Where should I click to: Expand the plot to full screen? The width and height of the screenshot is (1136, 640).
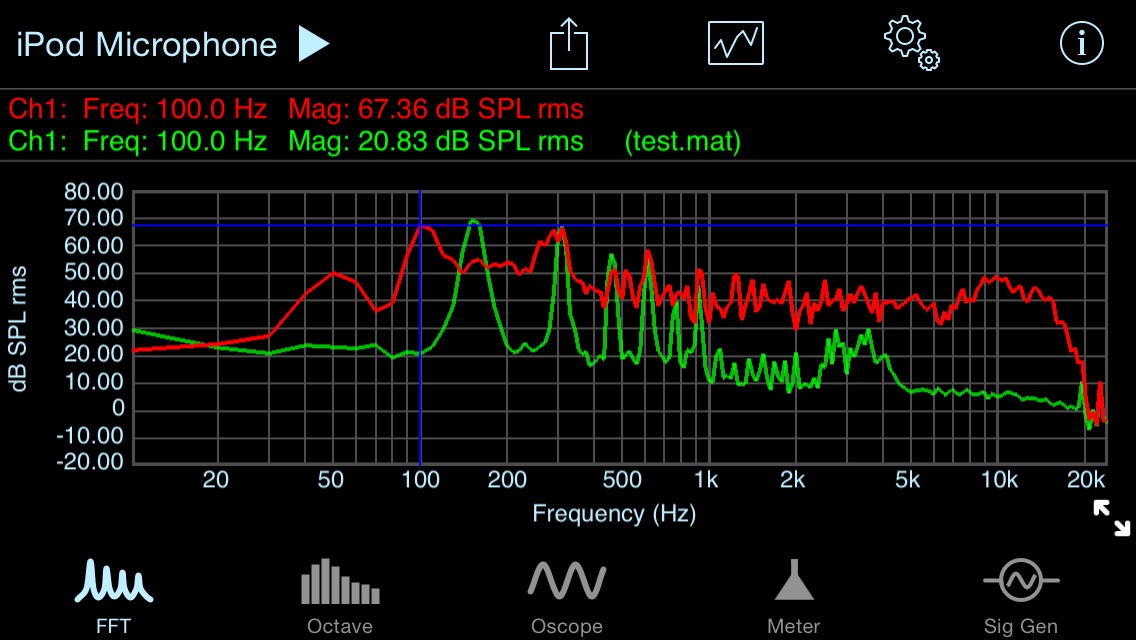1111,518
